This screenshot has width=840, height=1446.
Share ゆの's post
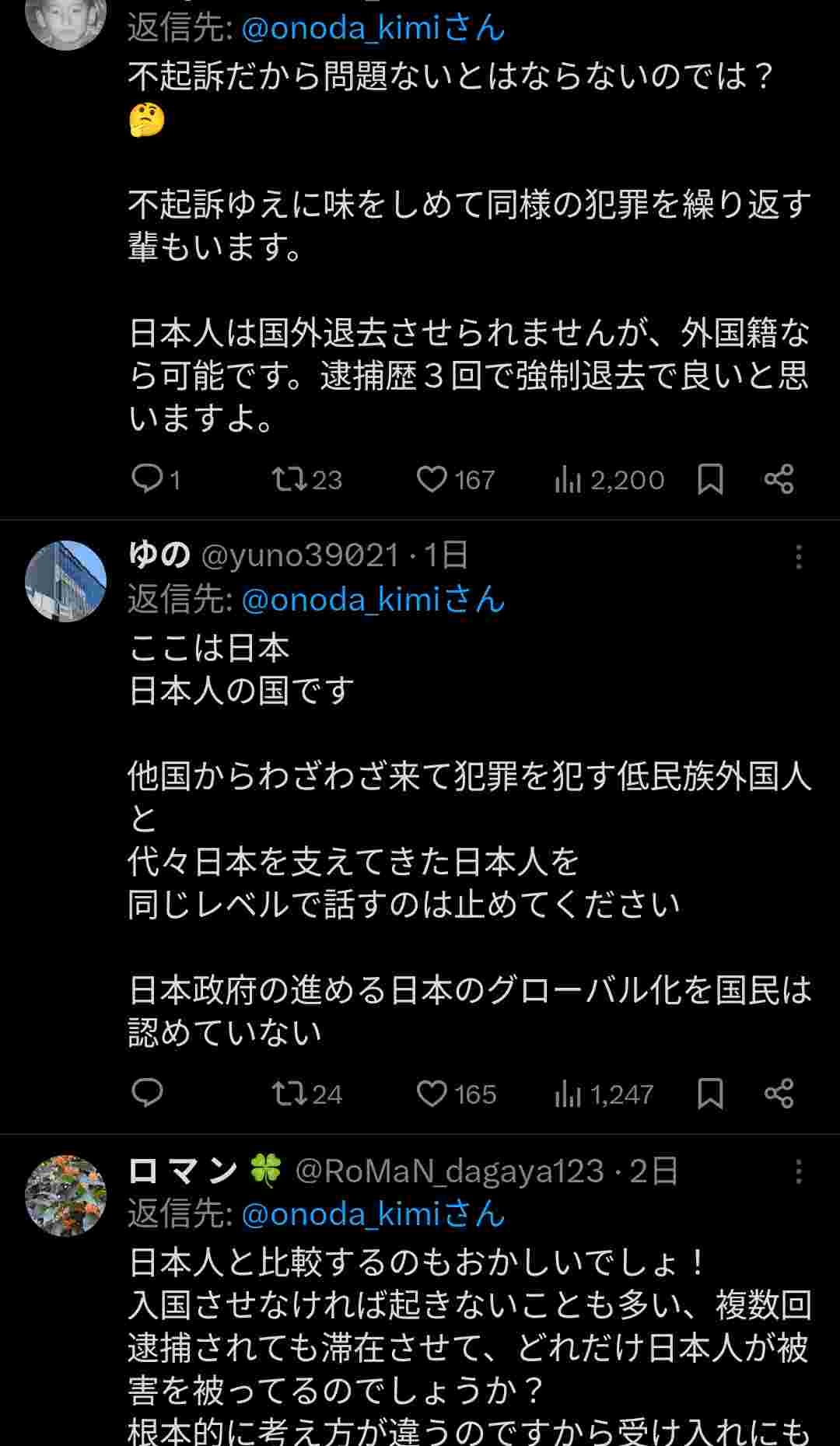[779, 1094]
